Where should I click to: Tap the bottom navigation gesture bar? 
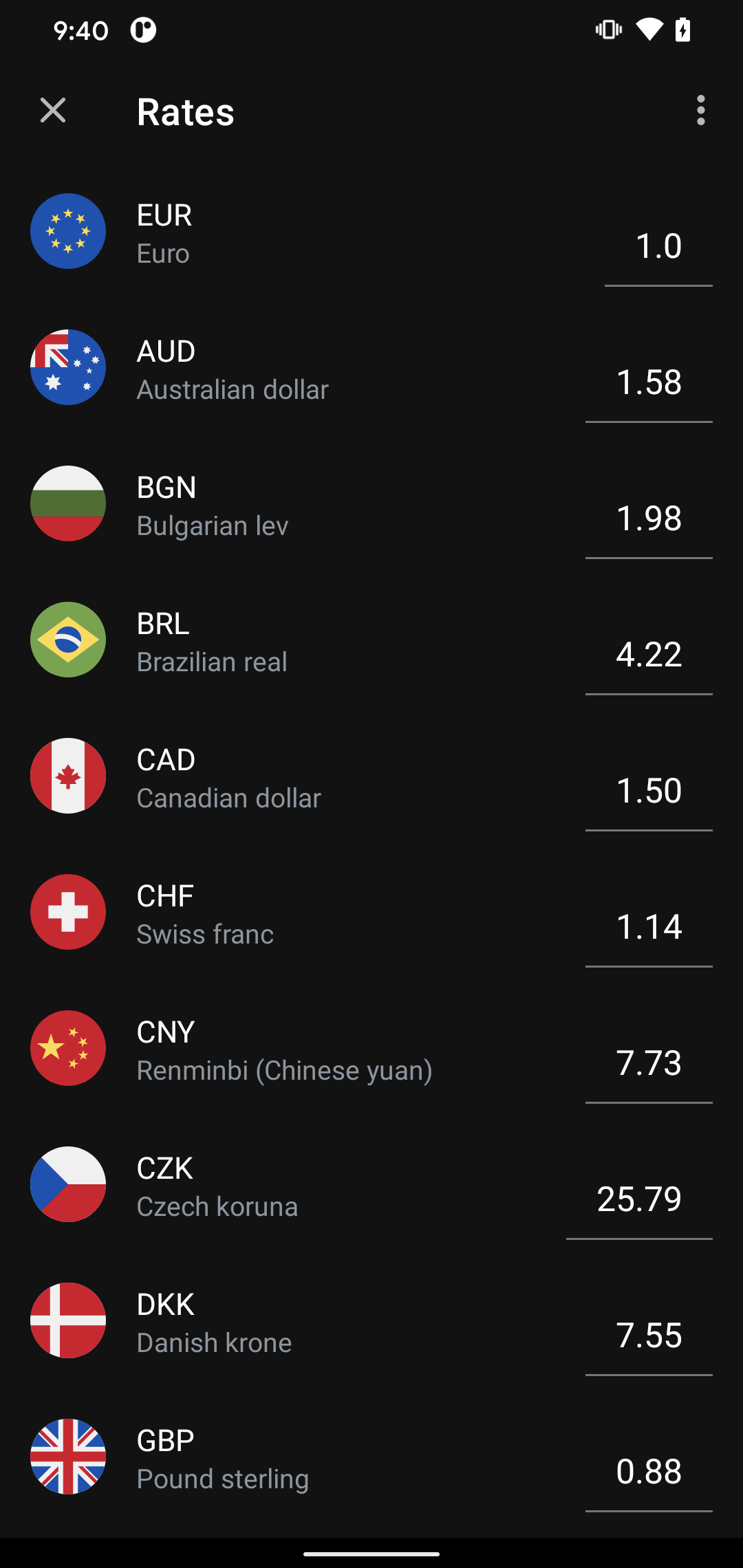[x=371, y=1551]
